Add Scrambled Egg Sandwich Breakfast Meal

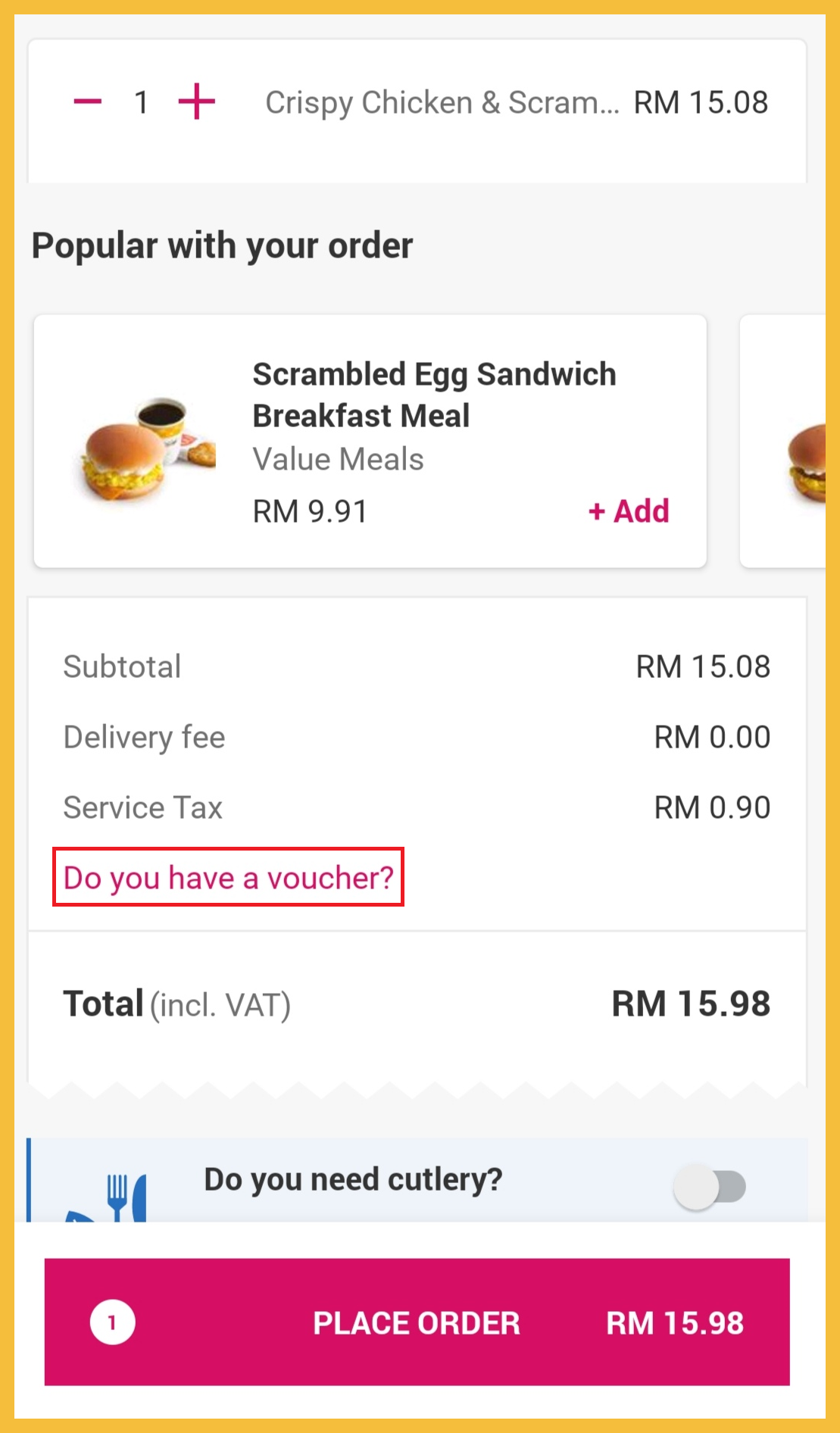629,511
